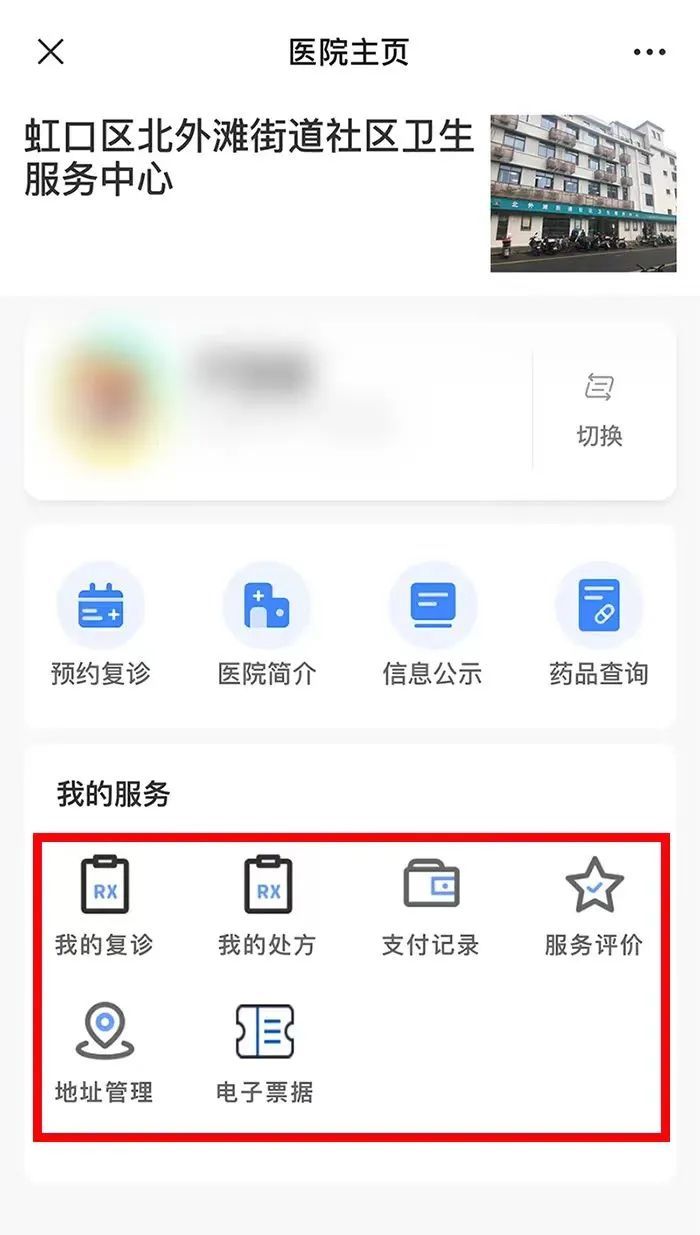Tap the hospital building photo
Viewport: 700px width, 1235px height.
coord(583,193)
